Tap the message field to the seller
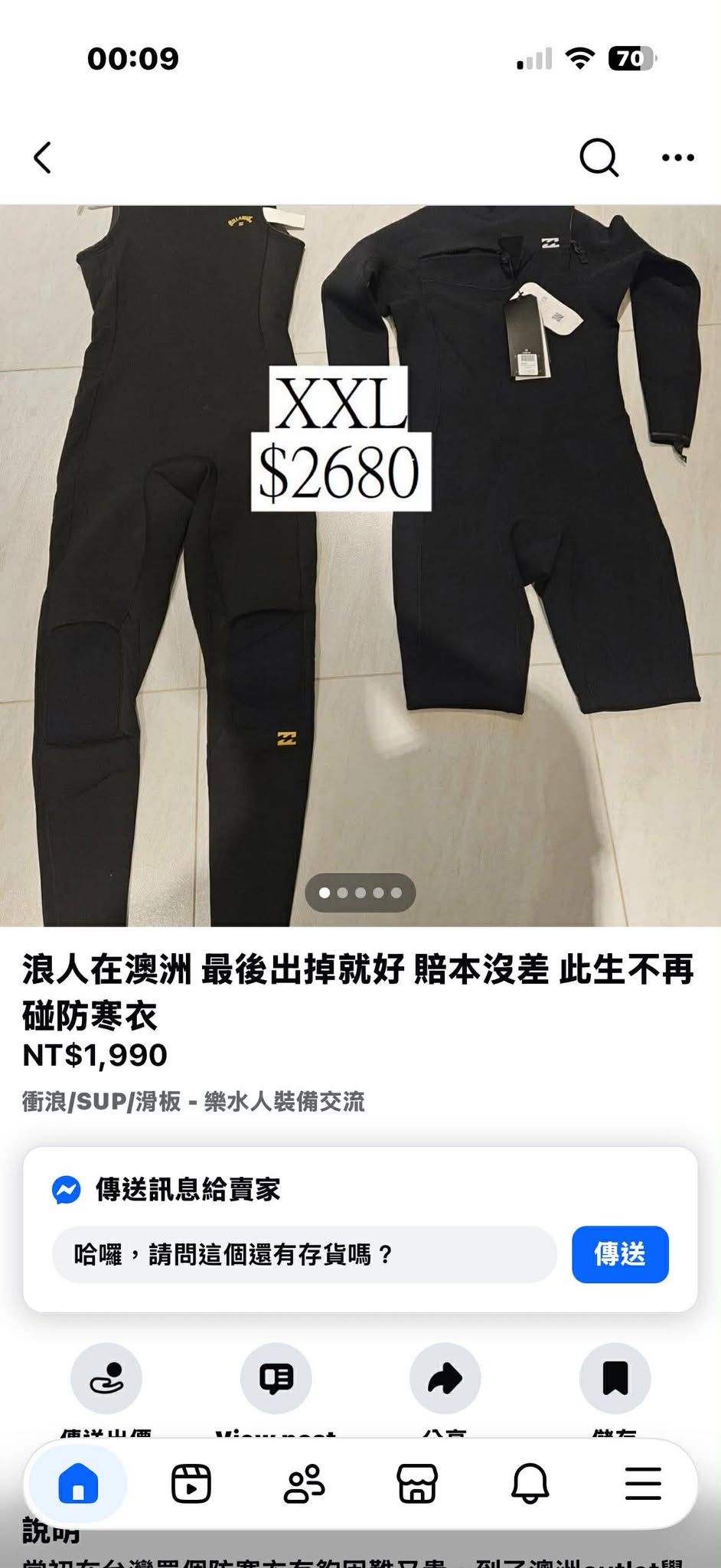Screen dimensions: 721x1568 (304, 1254)
